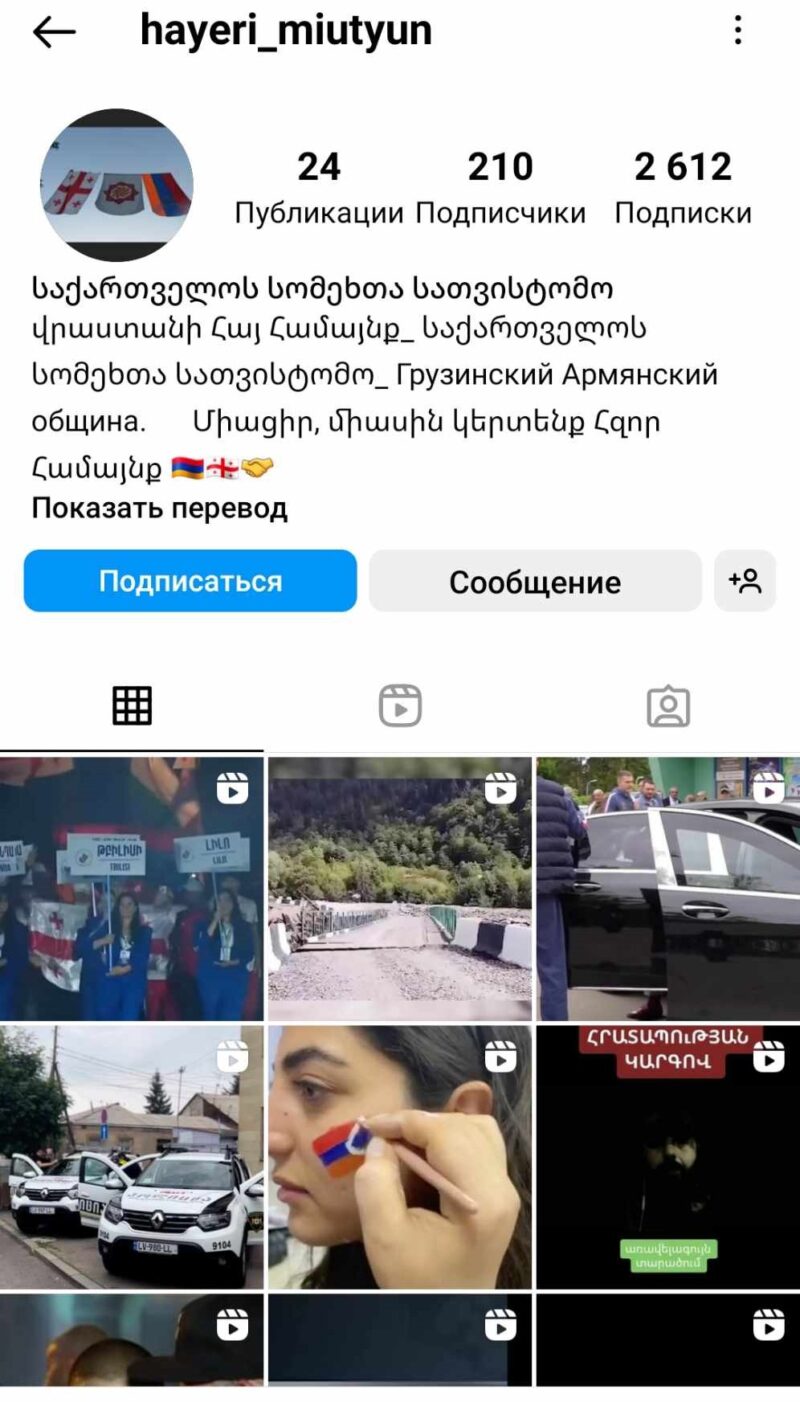Open the three-dot overflow menu
This screenshot has height=1402, width=800.
tap(738, 32)
